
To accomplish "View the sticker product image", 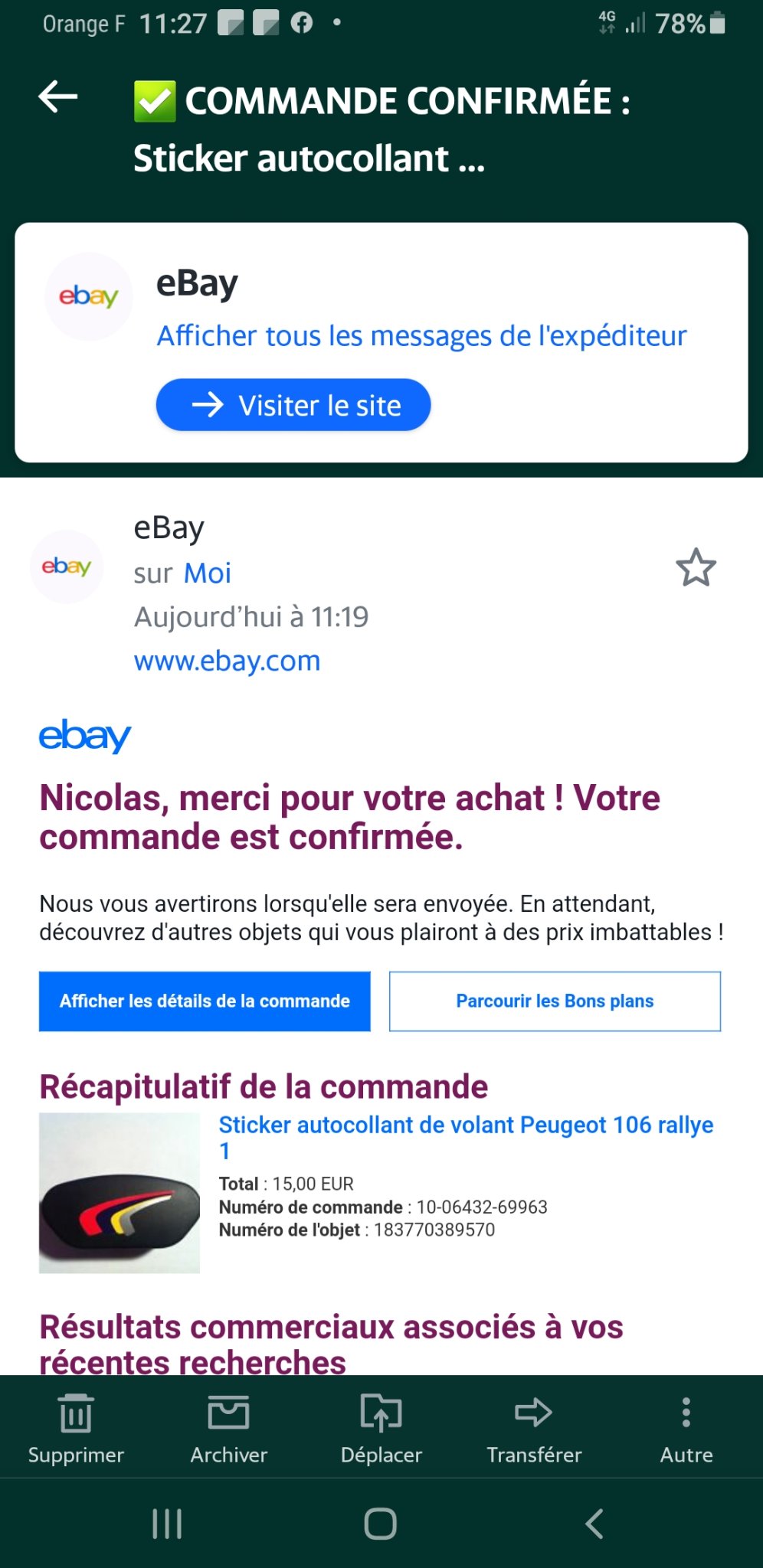I will (120, 1193).
